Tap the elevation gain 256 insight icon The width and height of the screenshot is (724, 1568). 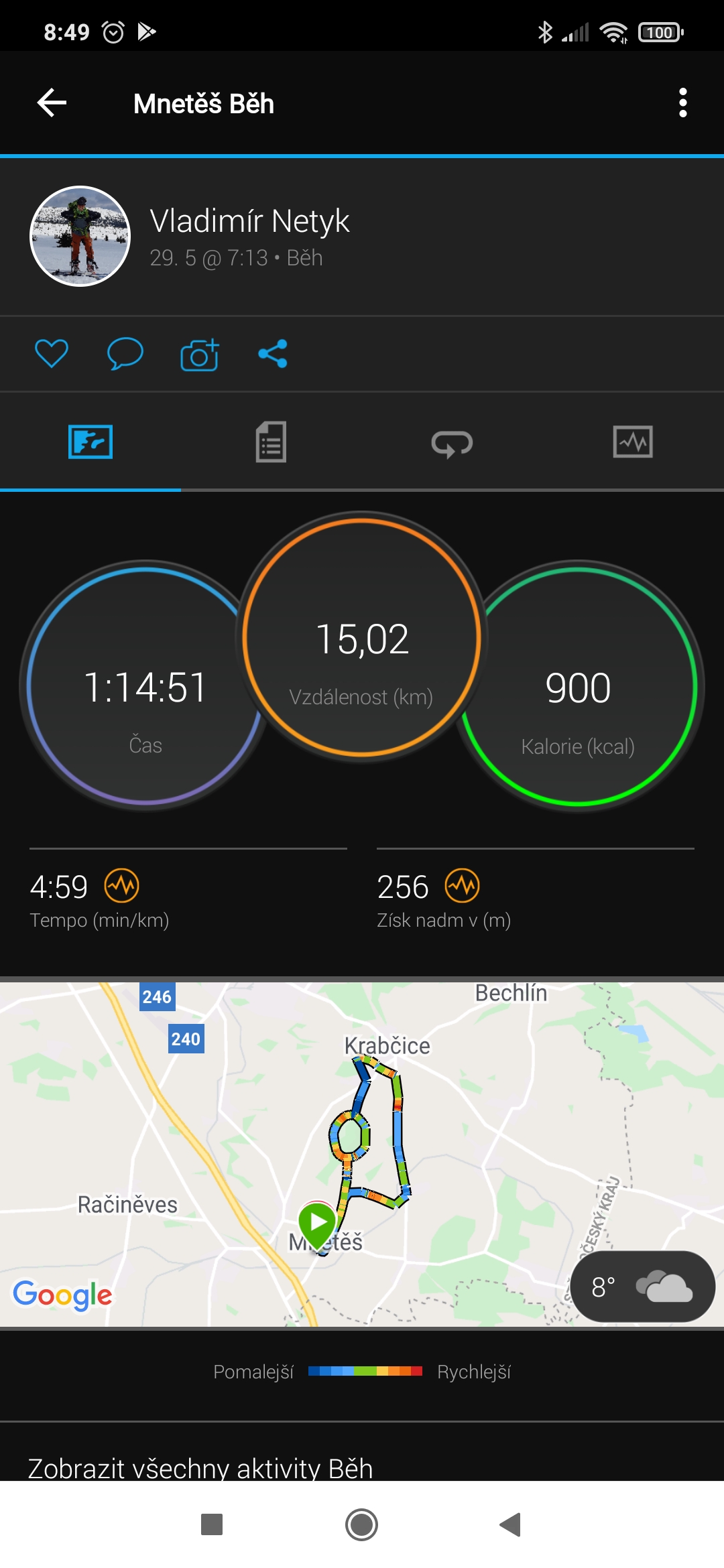tap(463, 887)
